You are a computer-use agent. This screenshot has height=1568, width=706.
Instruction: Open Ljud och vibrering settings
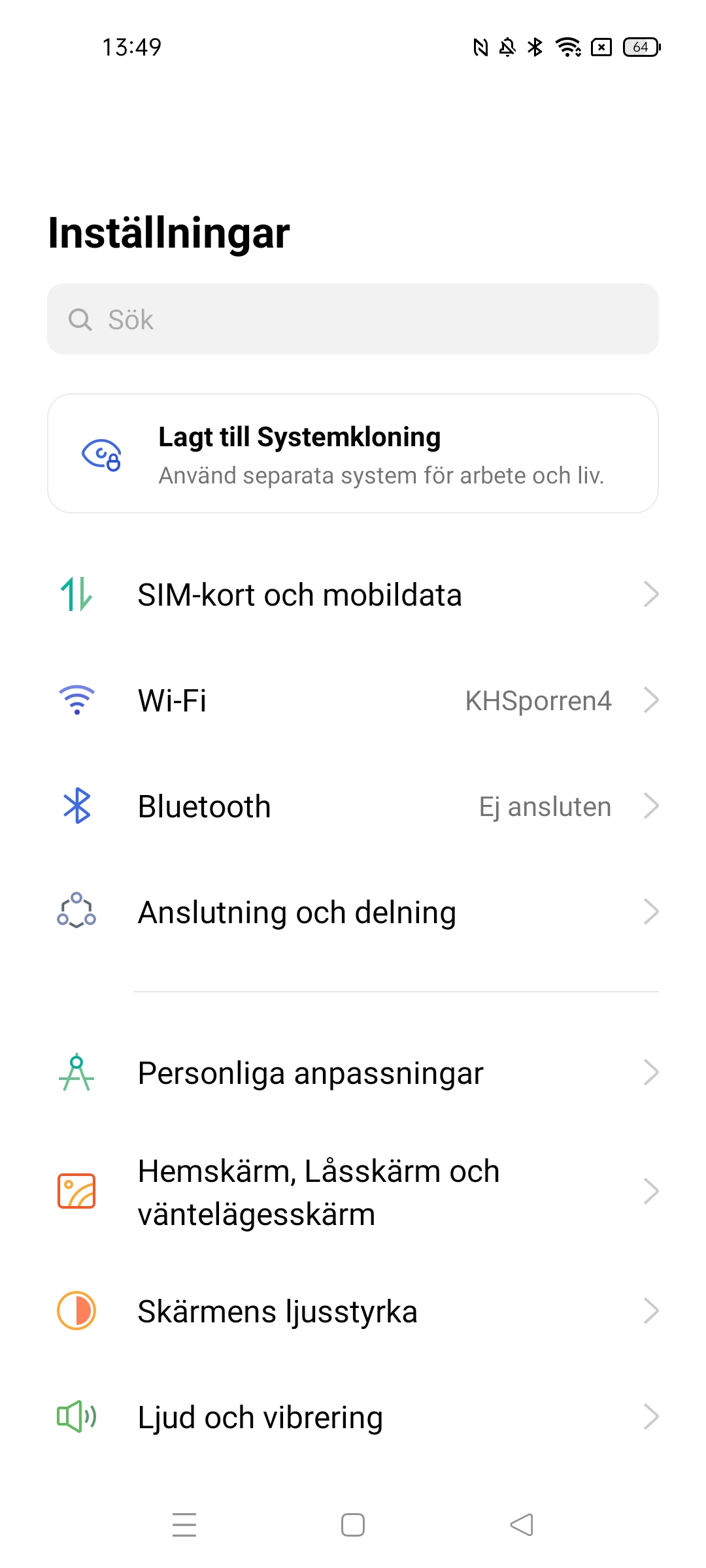coord(353,1416)
